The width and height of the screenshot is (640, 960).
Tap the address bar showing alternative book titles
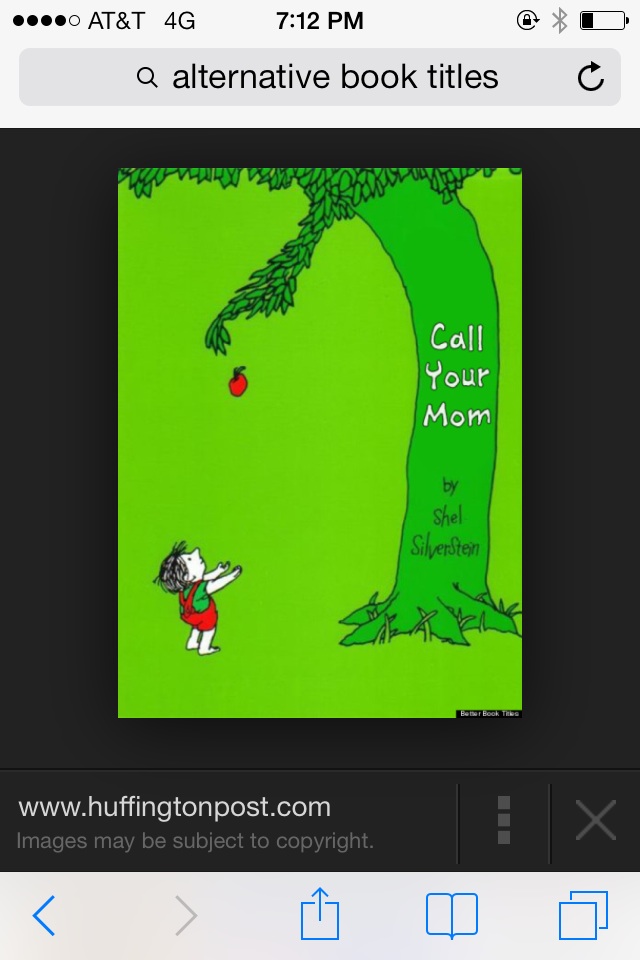(x=318, y=77)
